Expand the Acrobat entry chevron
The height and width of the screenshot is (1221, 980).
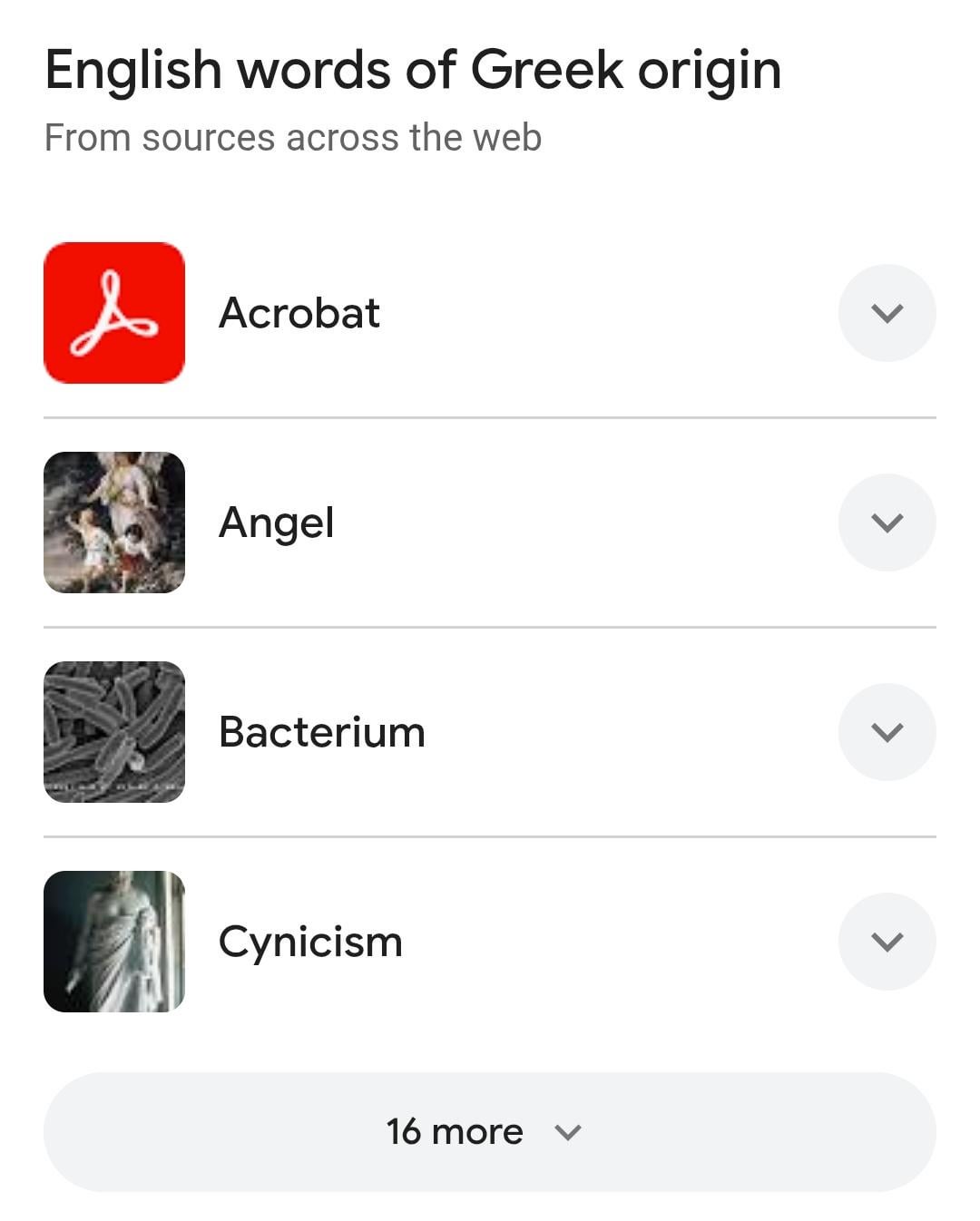[887, 313]
